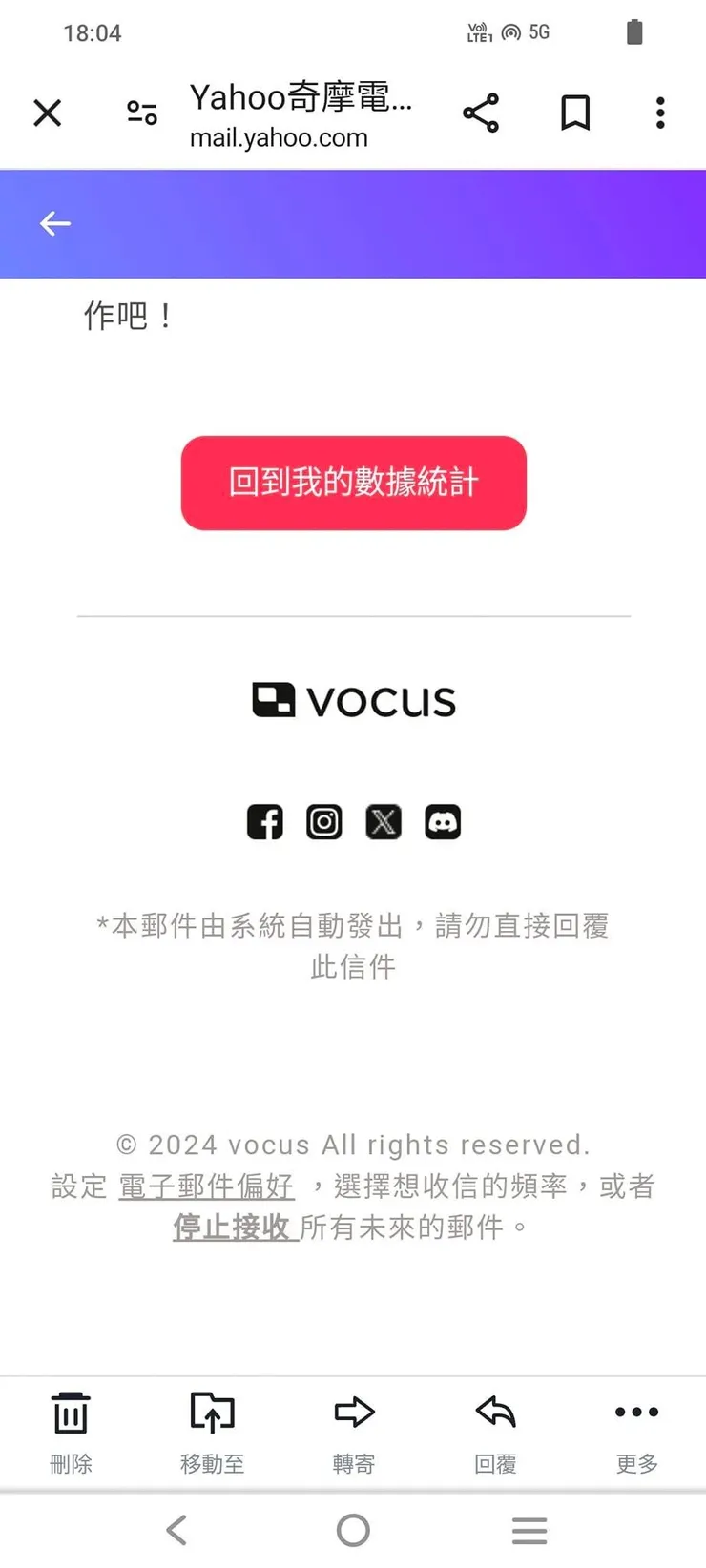Open the vocus Discord icon
Screen dimensions: 706x1568
point(442,822)
